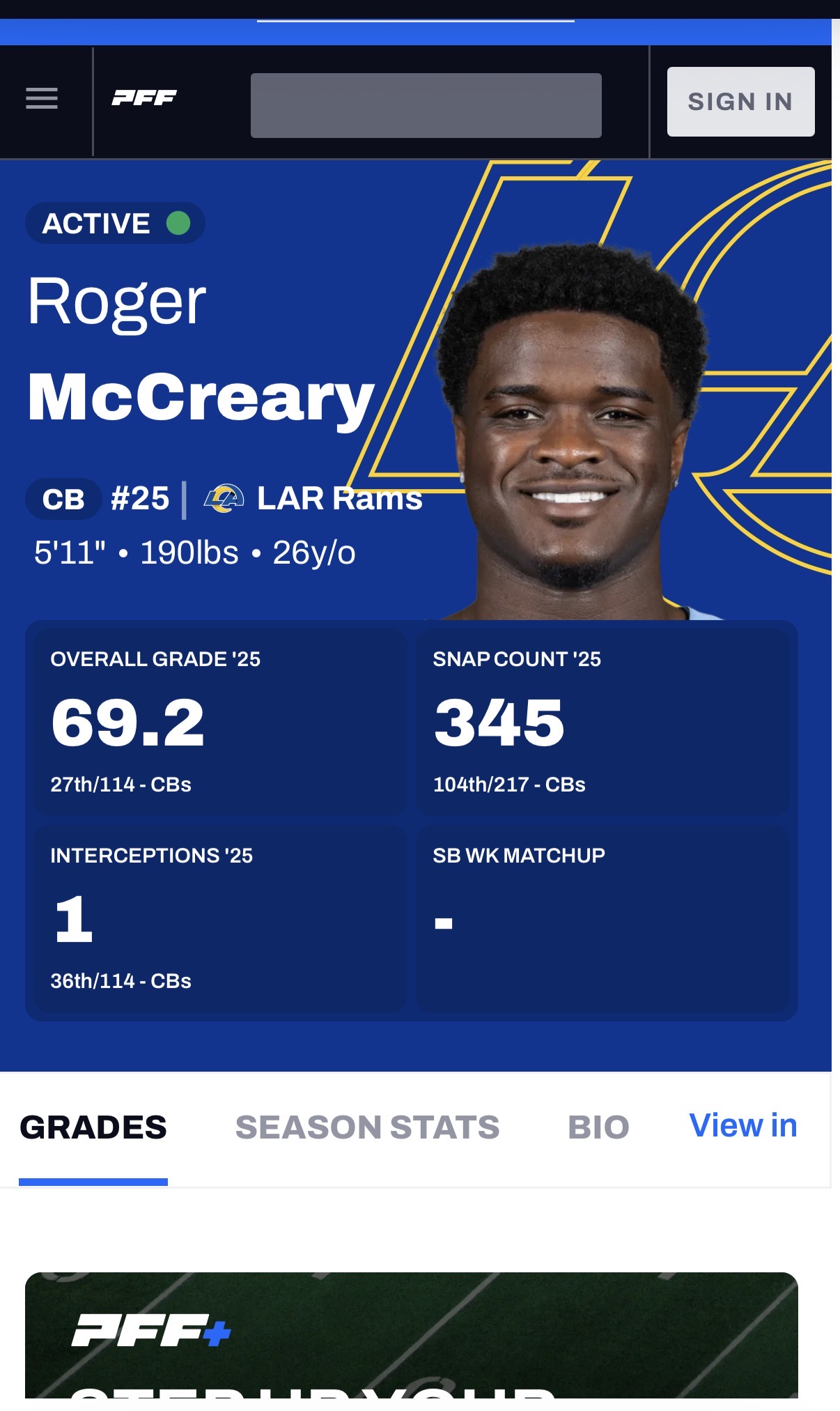The image size is (840, 1411).
Task: Open the hamburger menu
Action: (x=42, y=98)
